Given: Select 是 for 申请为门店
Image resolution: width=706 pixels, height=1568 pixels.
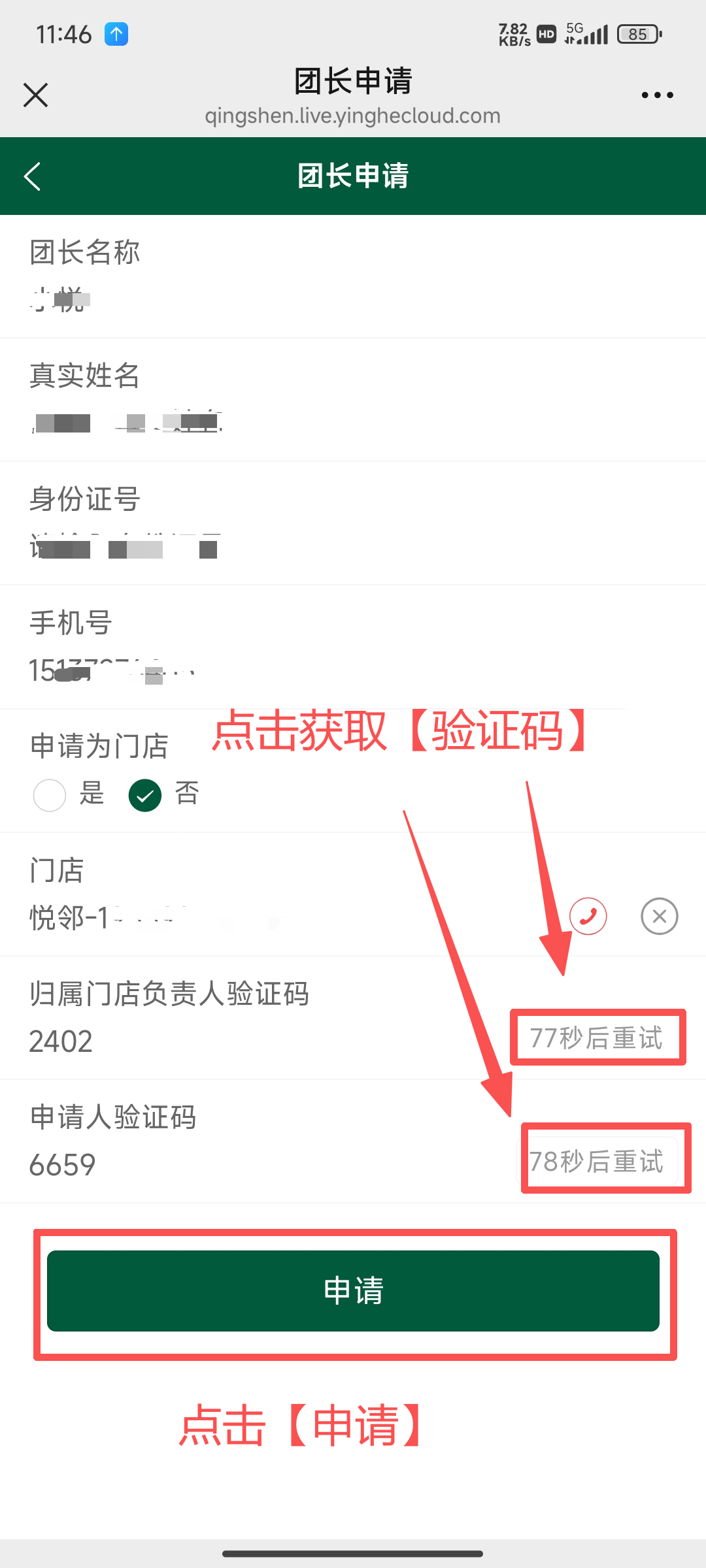Looking at the screenshot, I should tap(50, 795).
